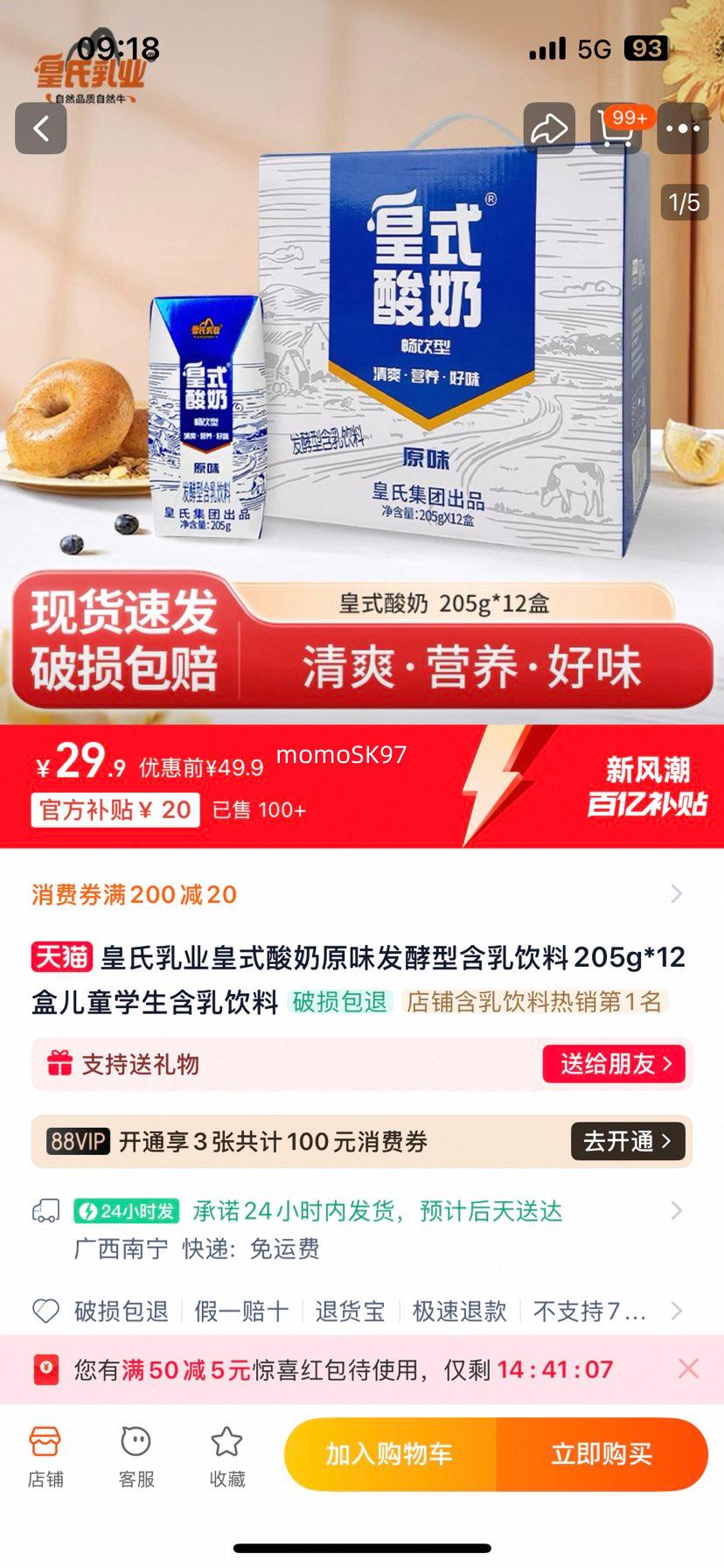Screen dimensions: 724x1568
Task: Toggle the 24小时发 shipping badge
Action: click(131, 1211)
